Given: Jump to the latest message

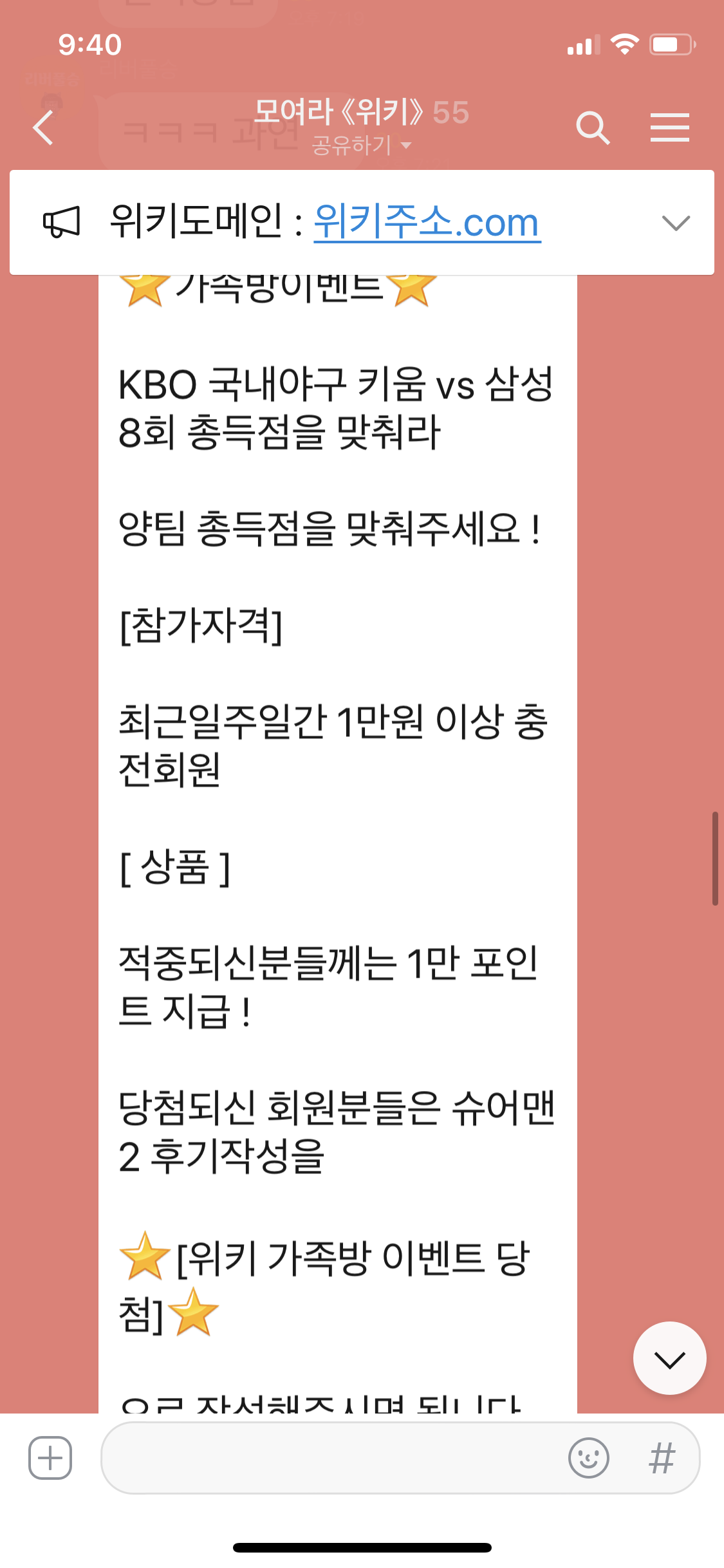Looking at the screenshot, I should point(669,1359).
